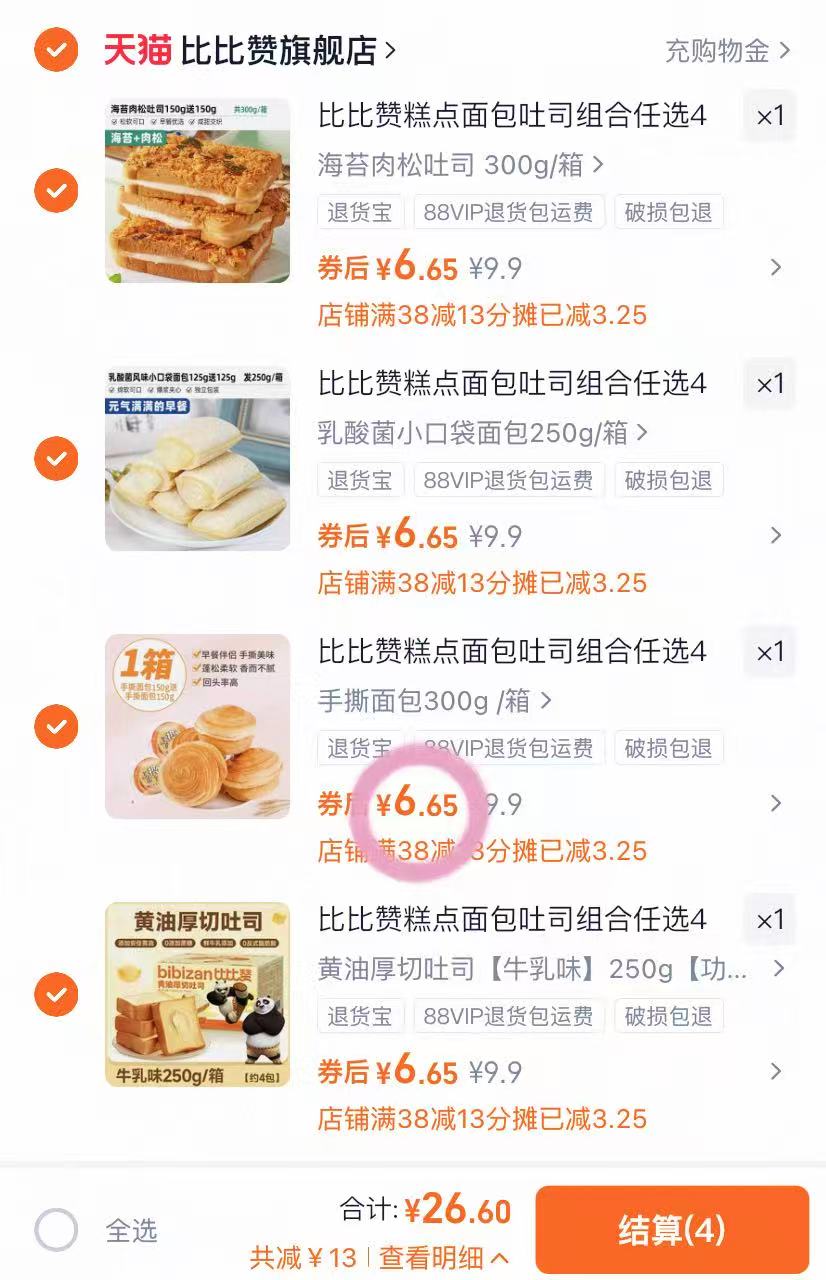Click the 破损包退 tag on 黄油厚切吐司
The height and width of the screenshot is (1280, 826).
pos(668,1016)
